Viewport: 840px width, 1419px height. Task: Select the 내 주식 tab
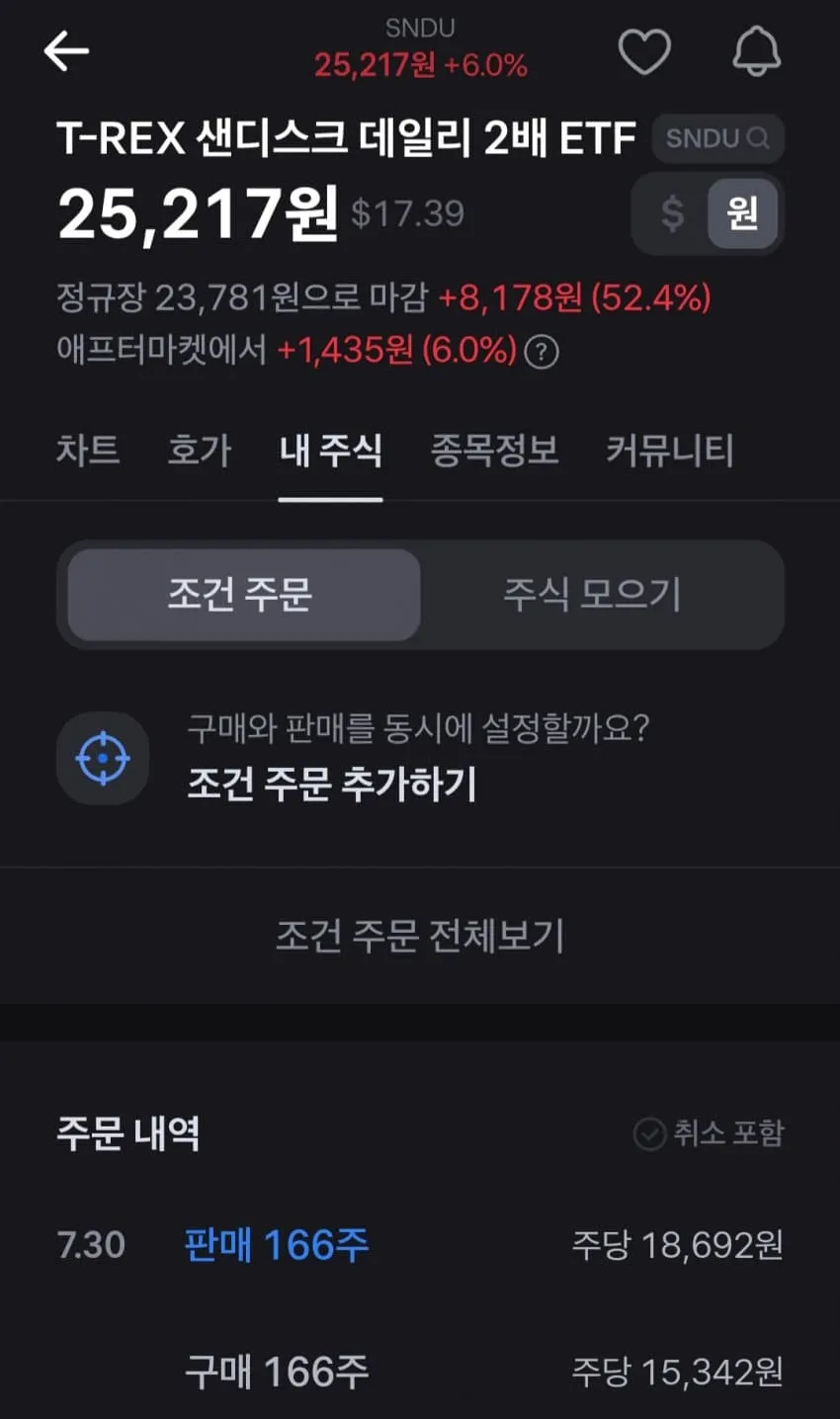(330, 451)
